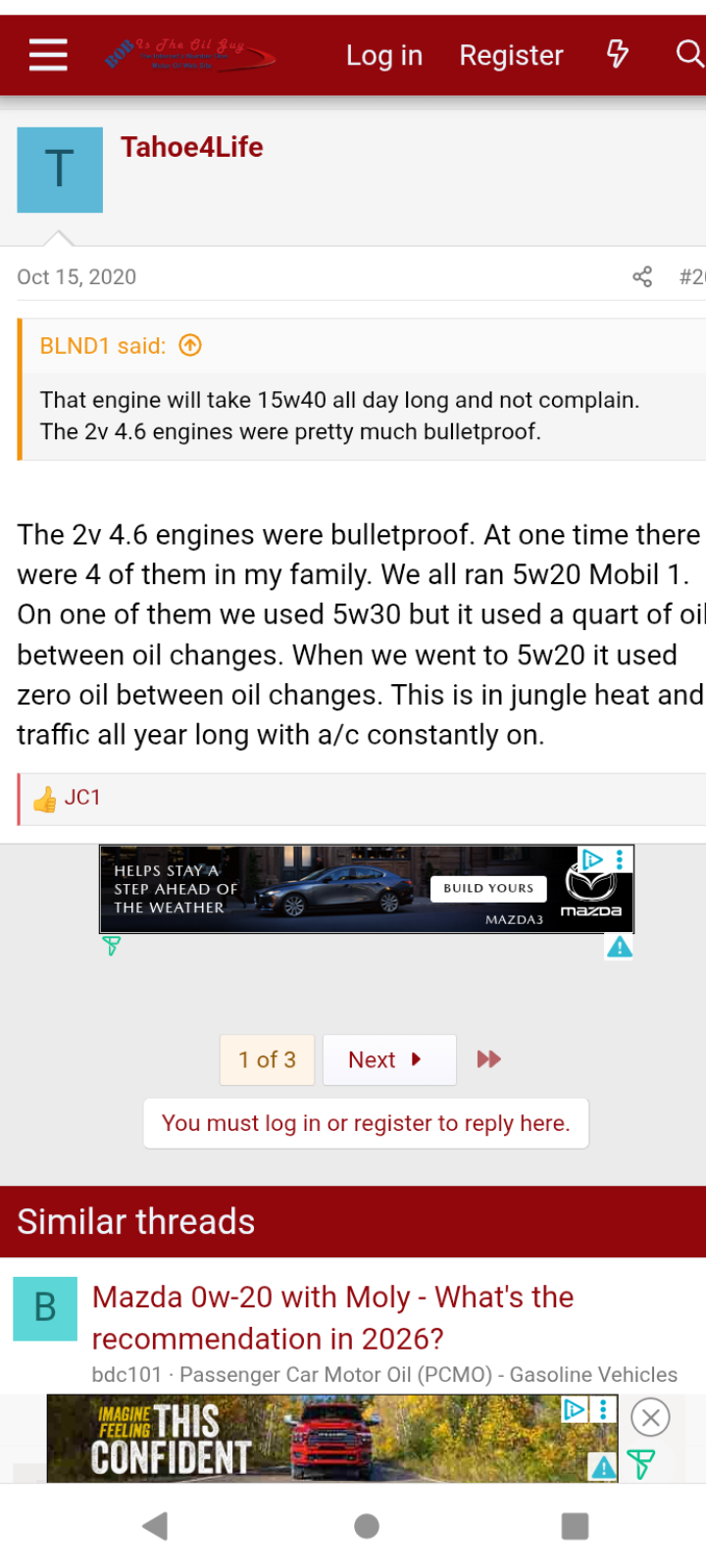Open the search magnifier
This screenshot has width=706, height=1568.
[x=689, y=54]
